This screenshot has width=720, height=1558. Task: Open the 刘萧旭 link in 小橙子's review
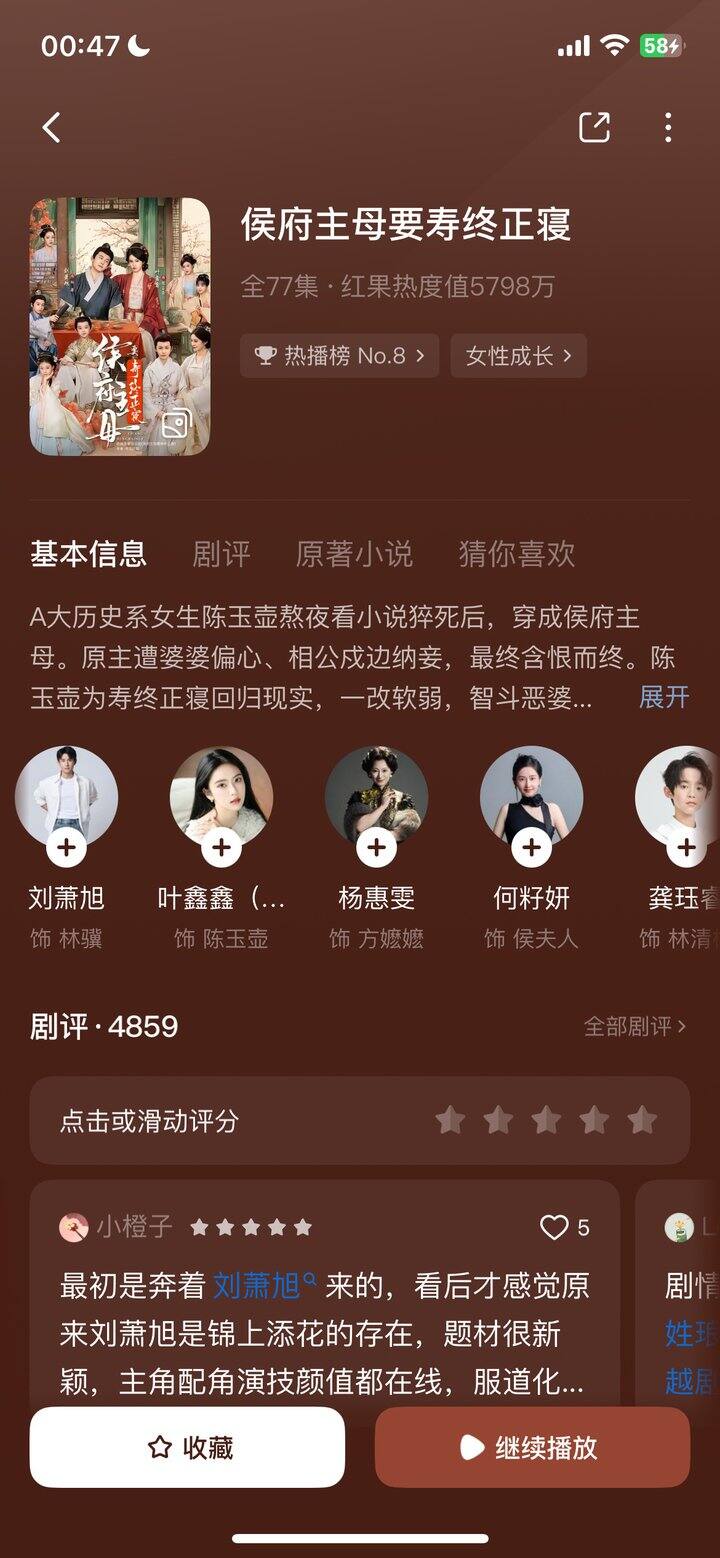tap(264, 1285)
